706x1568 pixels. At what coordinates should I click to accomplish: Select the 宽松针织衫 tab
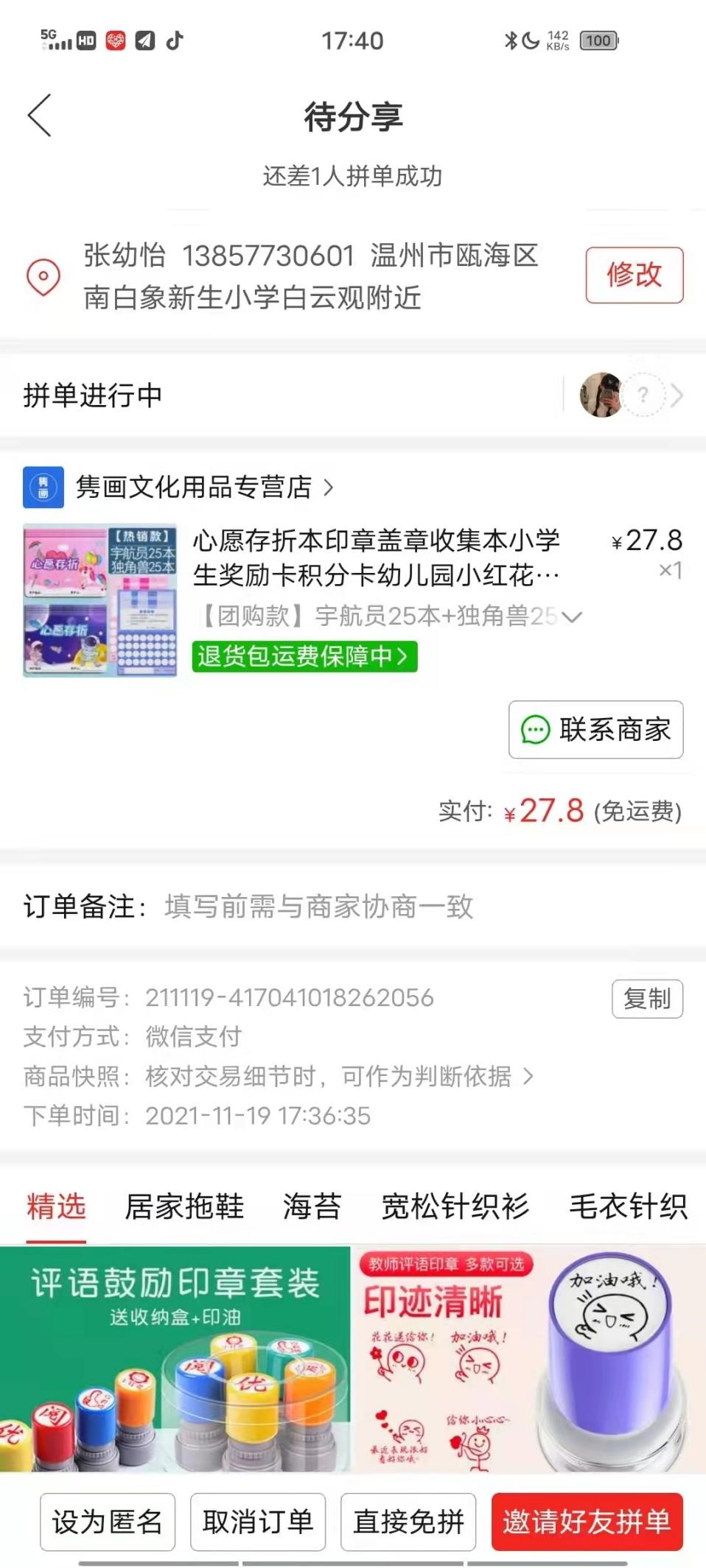click(x=455, y=1207)
